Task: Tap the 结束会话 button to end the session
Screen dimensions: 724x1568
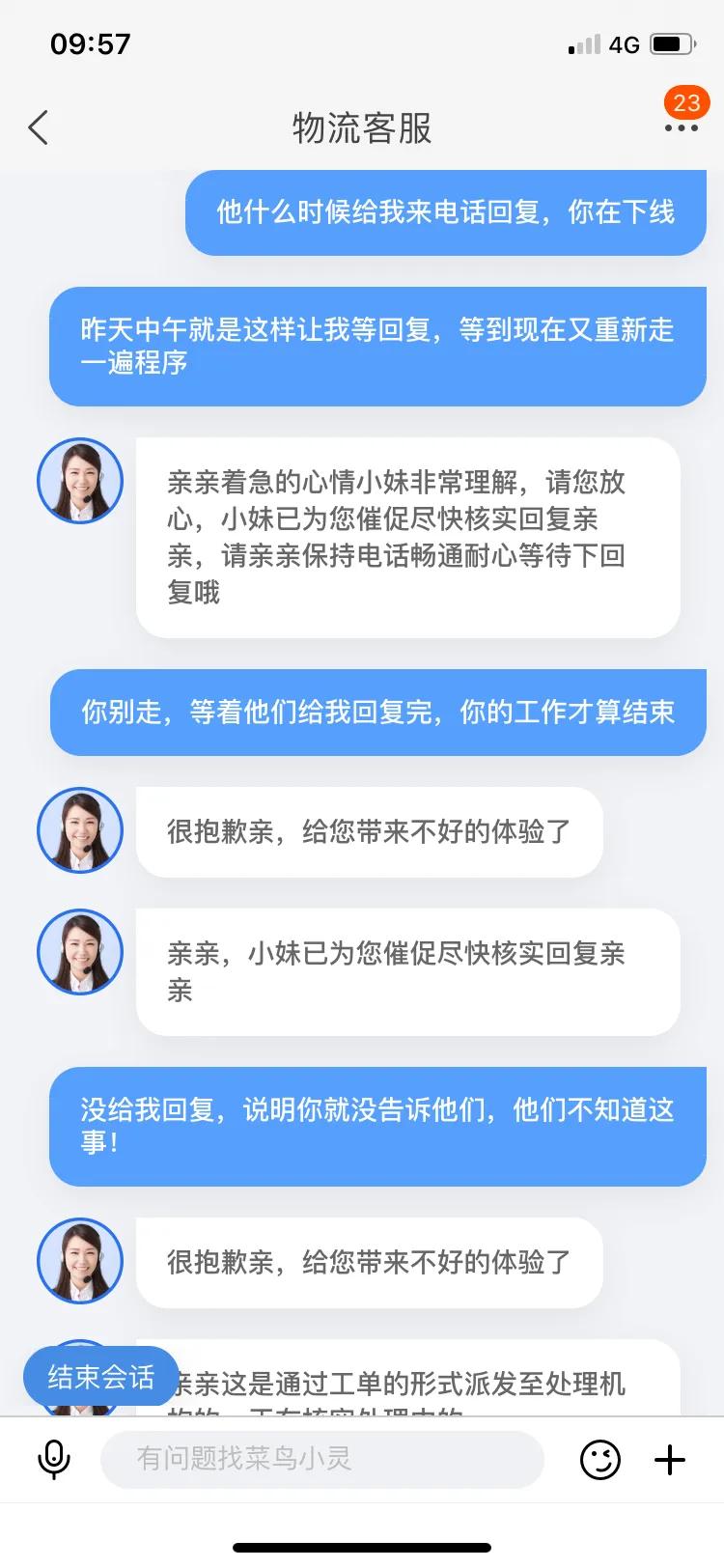Action: tap(100, 1377)
